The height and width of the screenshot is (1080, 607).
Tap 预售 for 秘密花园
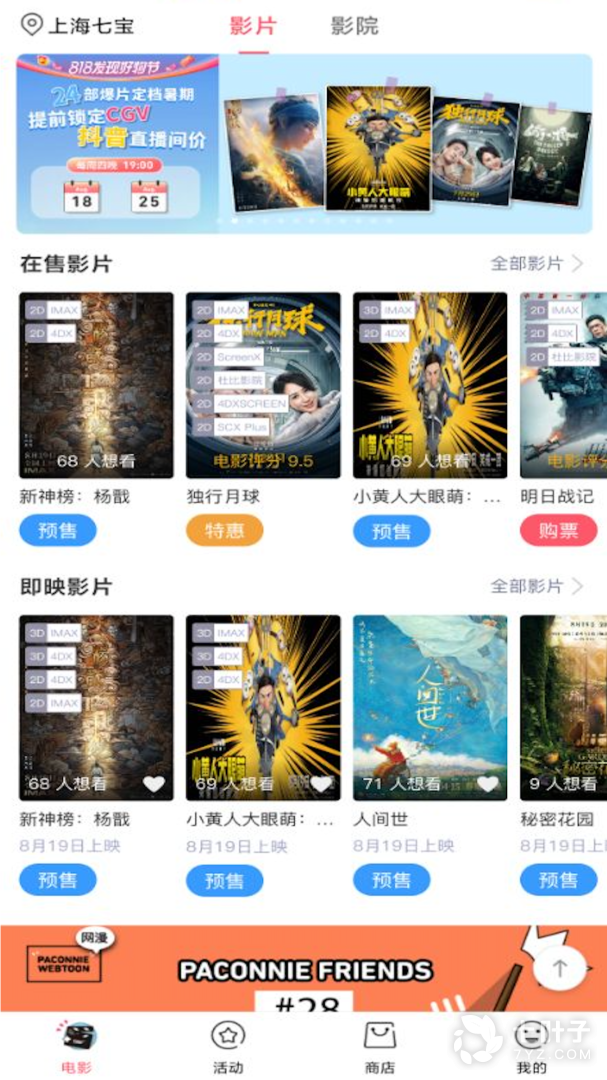click(x=558, y=880)
